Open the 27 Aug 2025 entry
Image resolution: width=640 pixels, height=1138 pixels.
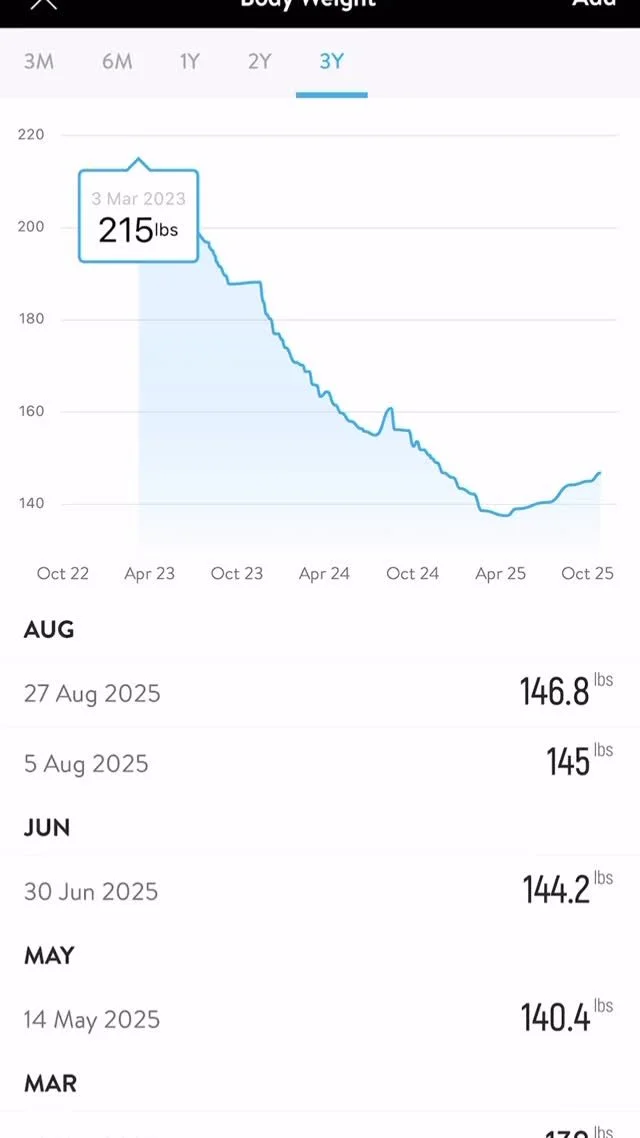click(320, 693)
